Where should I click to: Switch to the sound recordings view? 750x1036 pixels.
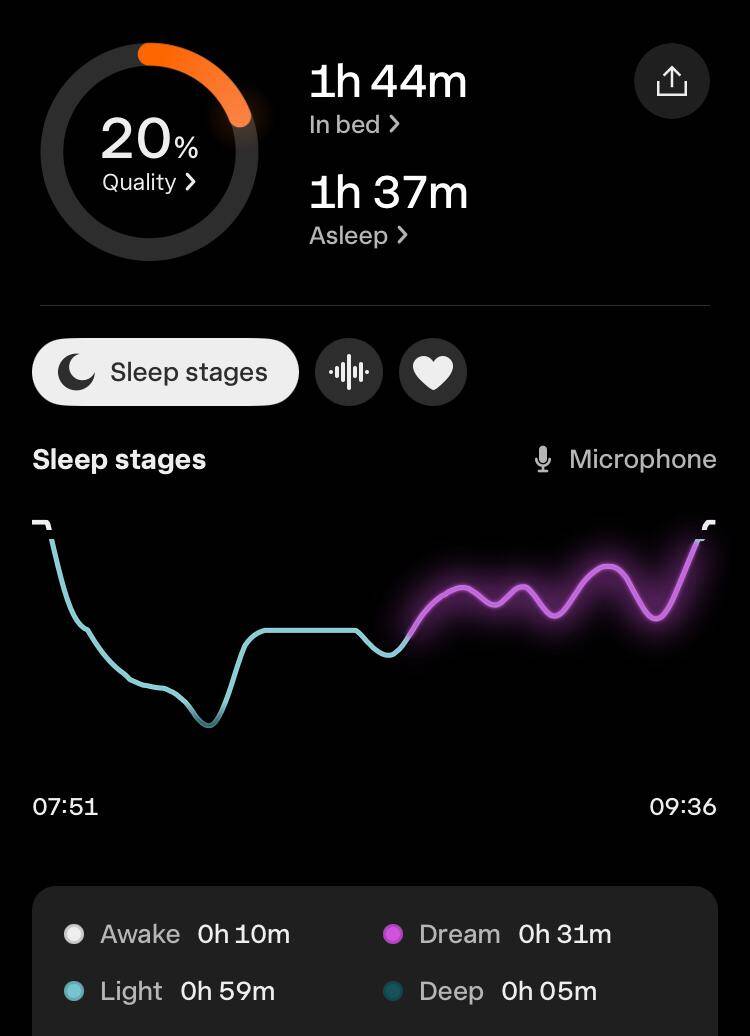point(349,372)
